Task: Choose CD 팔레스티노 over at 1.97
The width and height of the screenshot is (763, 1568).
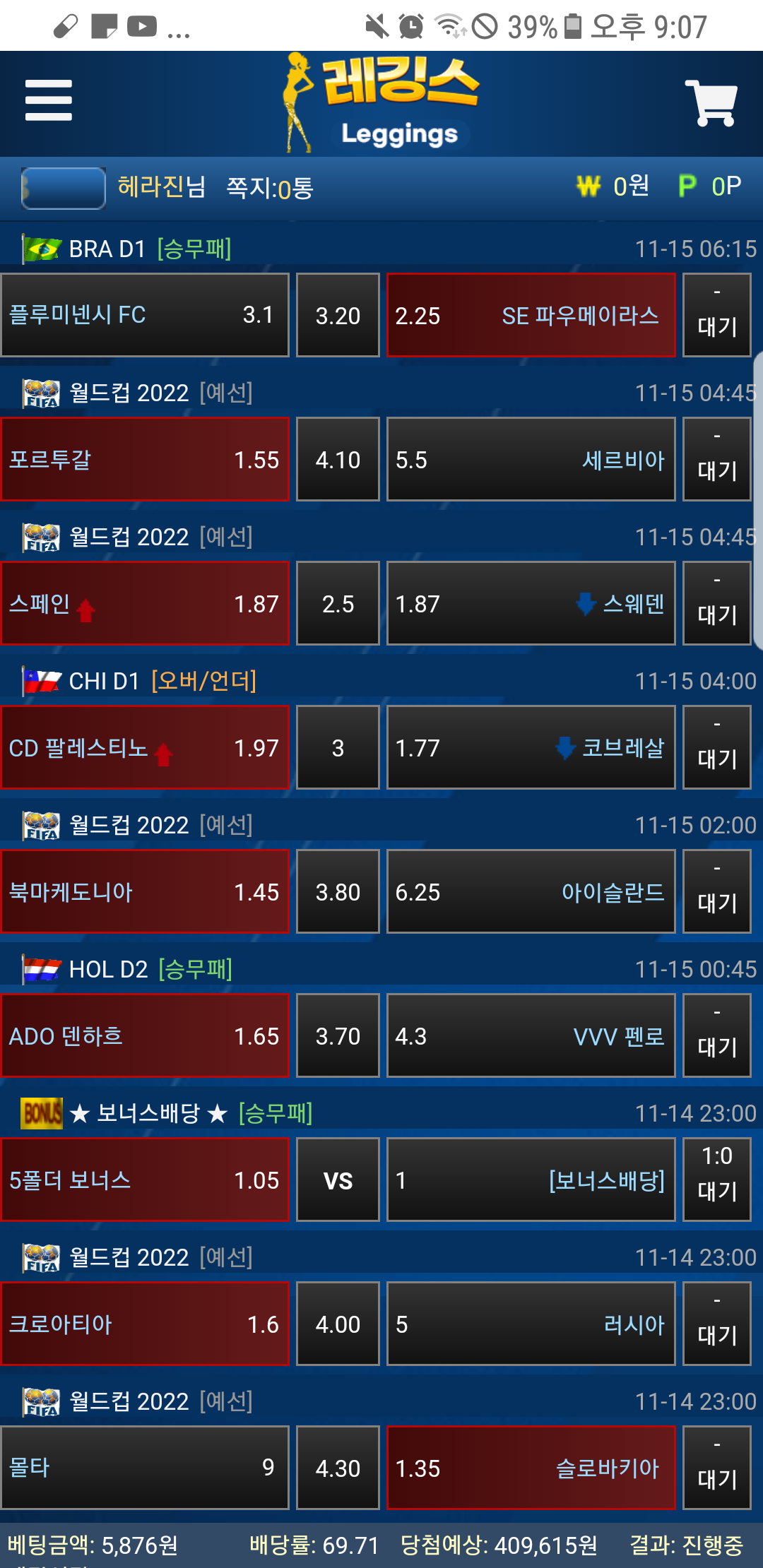Action: [x=145, y=747]
